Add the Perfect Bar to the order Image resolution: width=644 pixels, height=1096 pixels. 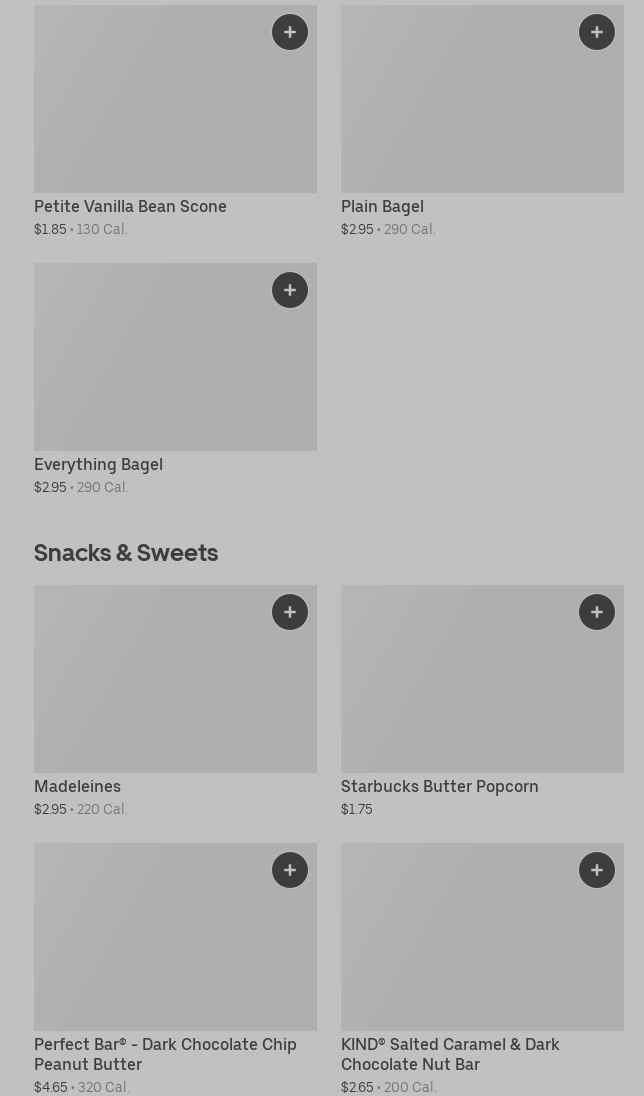click(289, 870)
